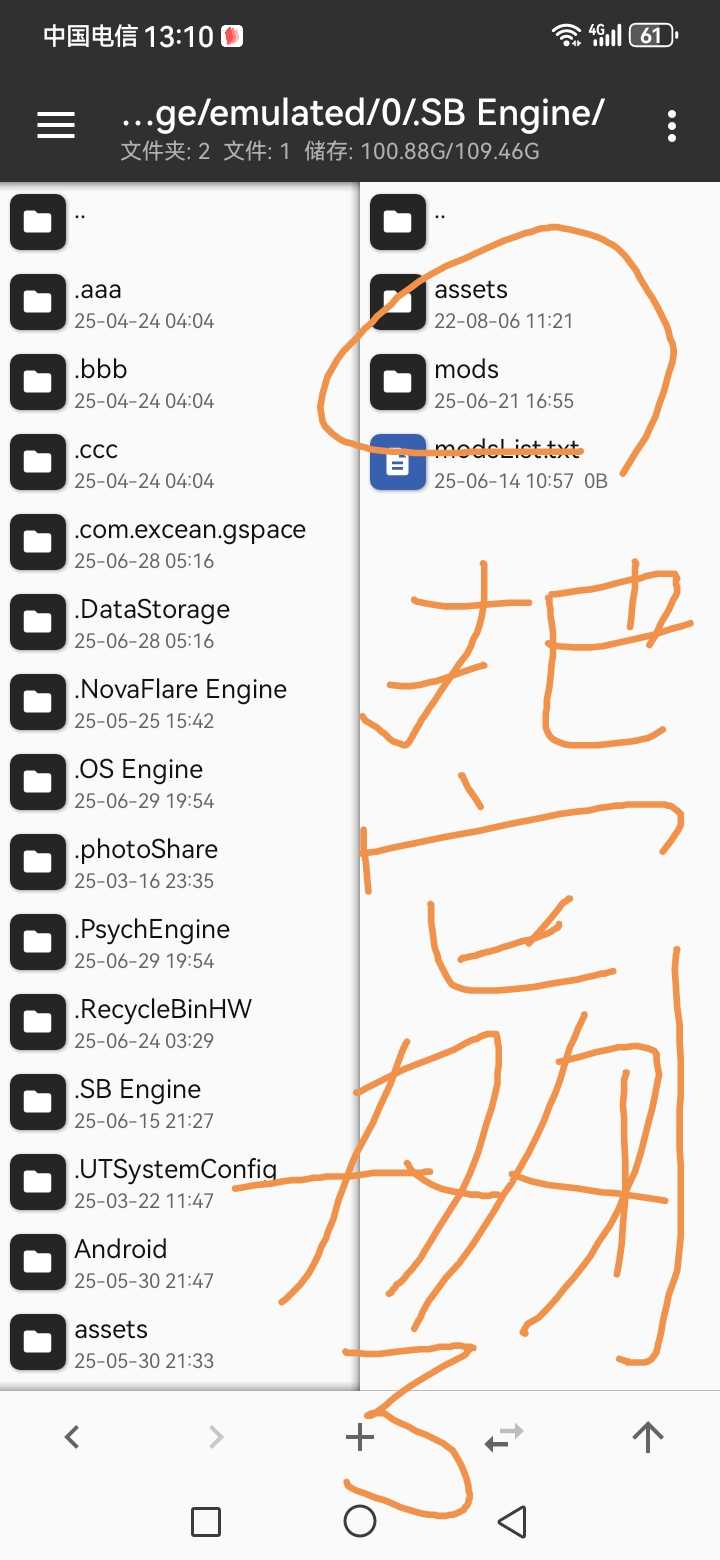Open the mods folder
This screenshot has width=720, height=1560.
540,382
